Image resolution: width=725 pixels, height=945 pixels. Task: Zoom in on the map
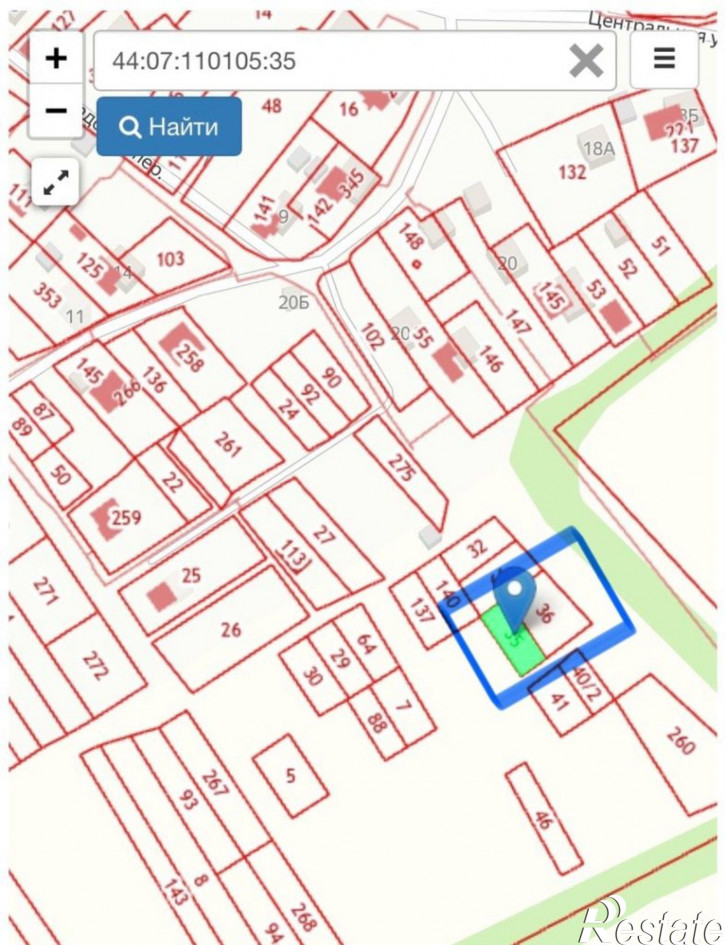(56, 59)
